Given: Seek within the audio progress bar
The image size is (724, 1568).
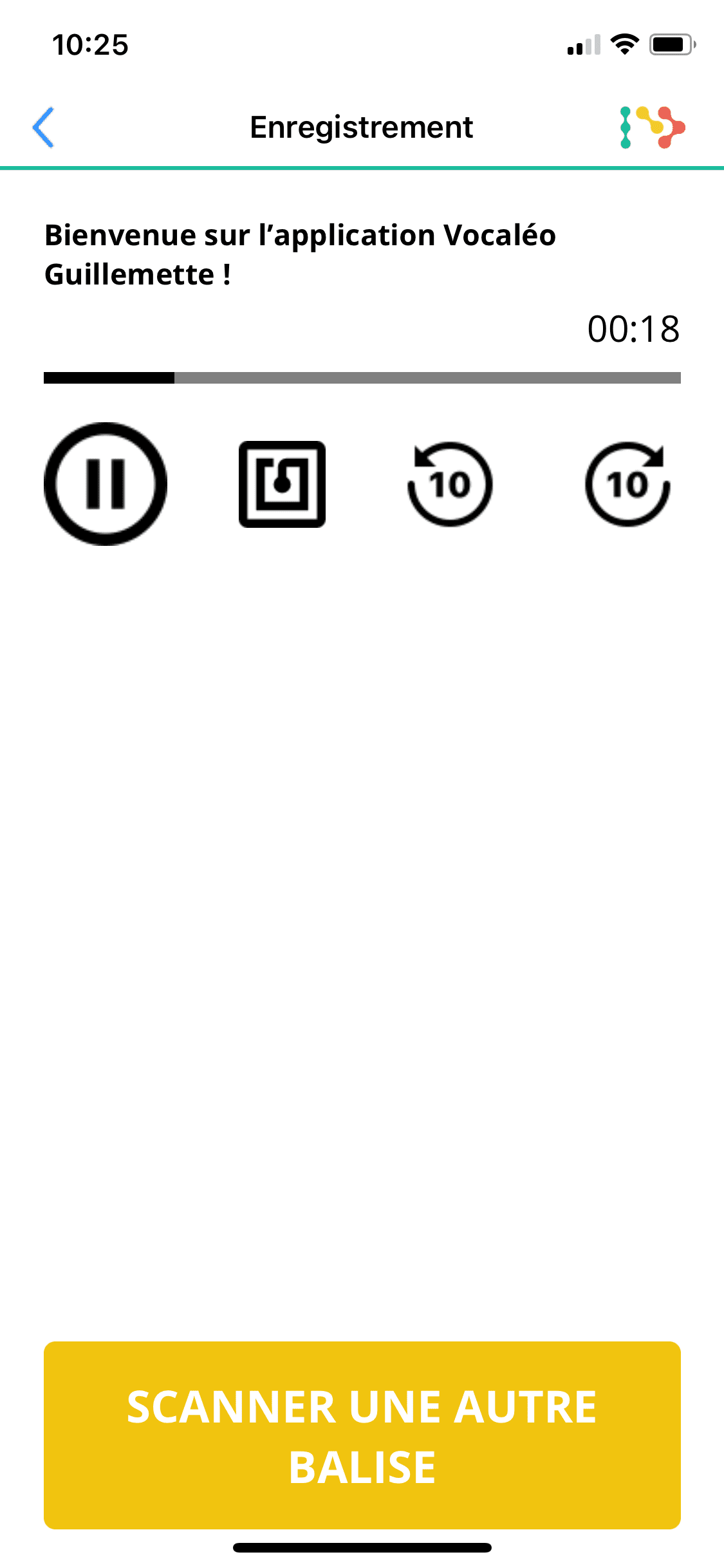Looking at the screenshot, I should [362, 378].
